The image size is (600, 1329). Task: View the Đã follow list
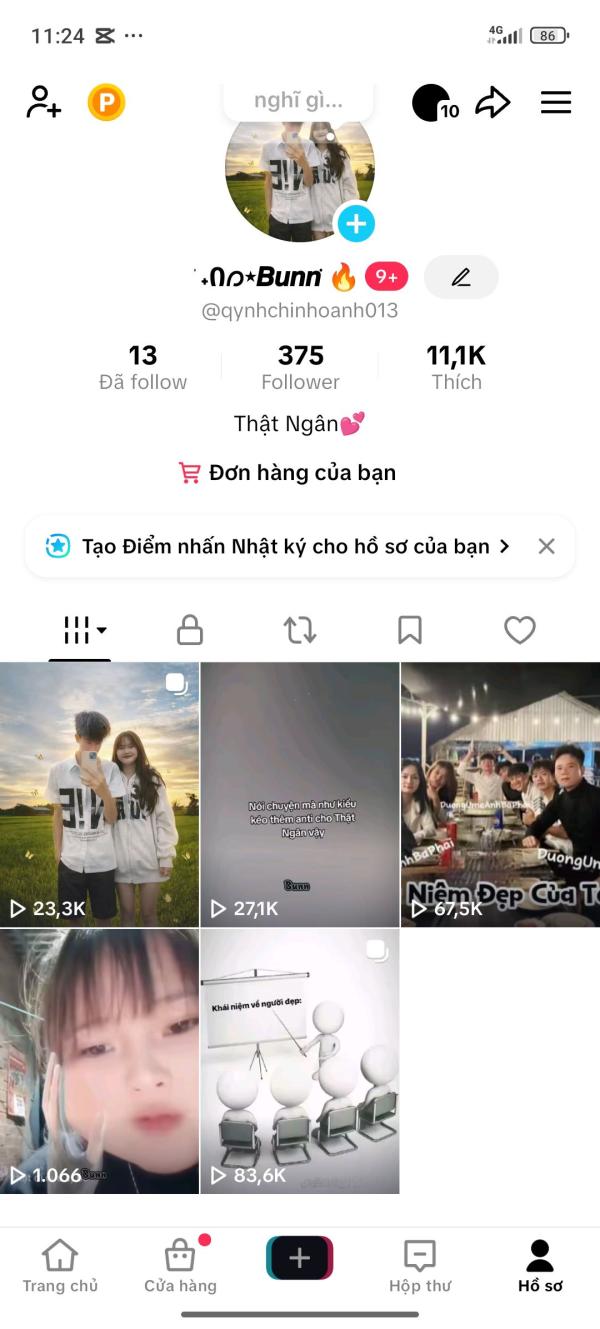[x=143, y=368]
